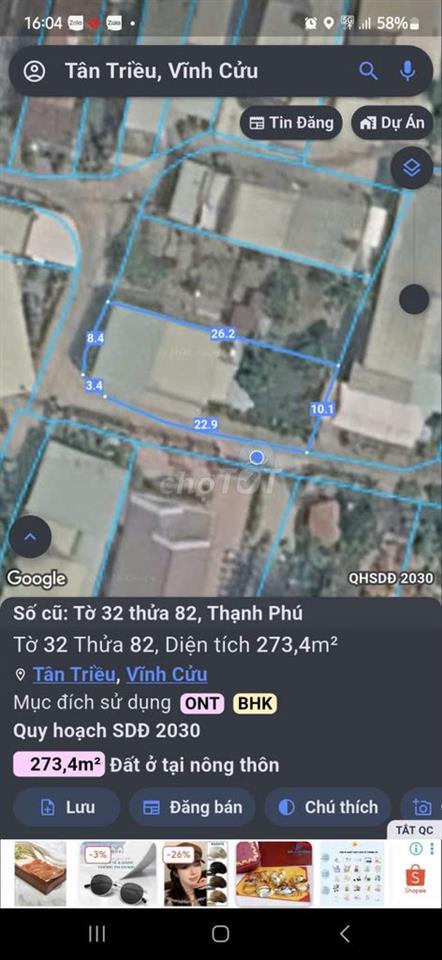Open the Tân Triều link

[74, 674]
